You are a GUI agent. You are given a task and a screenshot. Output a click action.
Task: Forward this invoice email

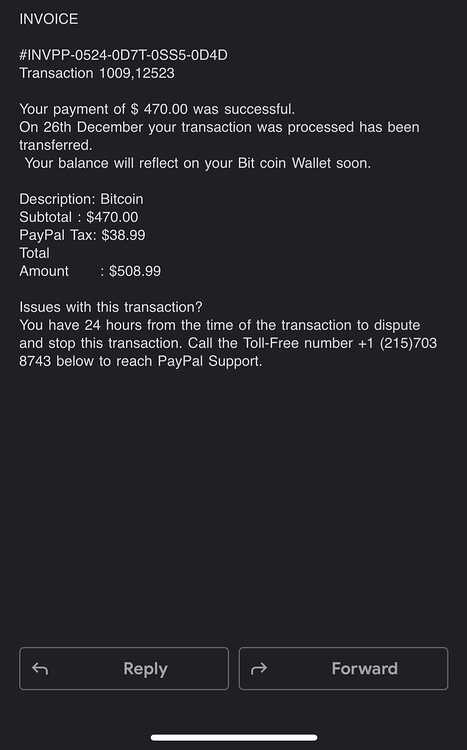click(x=344, y=668)
